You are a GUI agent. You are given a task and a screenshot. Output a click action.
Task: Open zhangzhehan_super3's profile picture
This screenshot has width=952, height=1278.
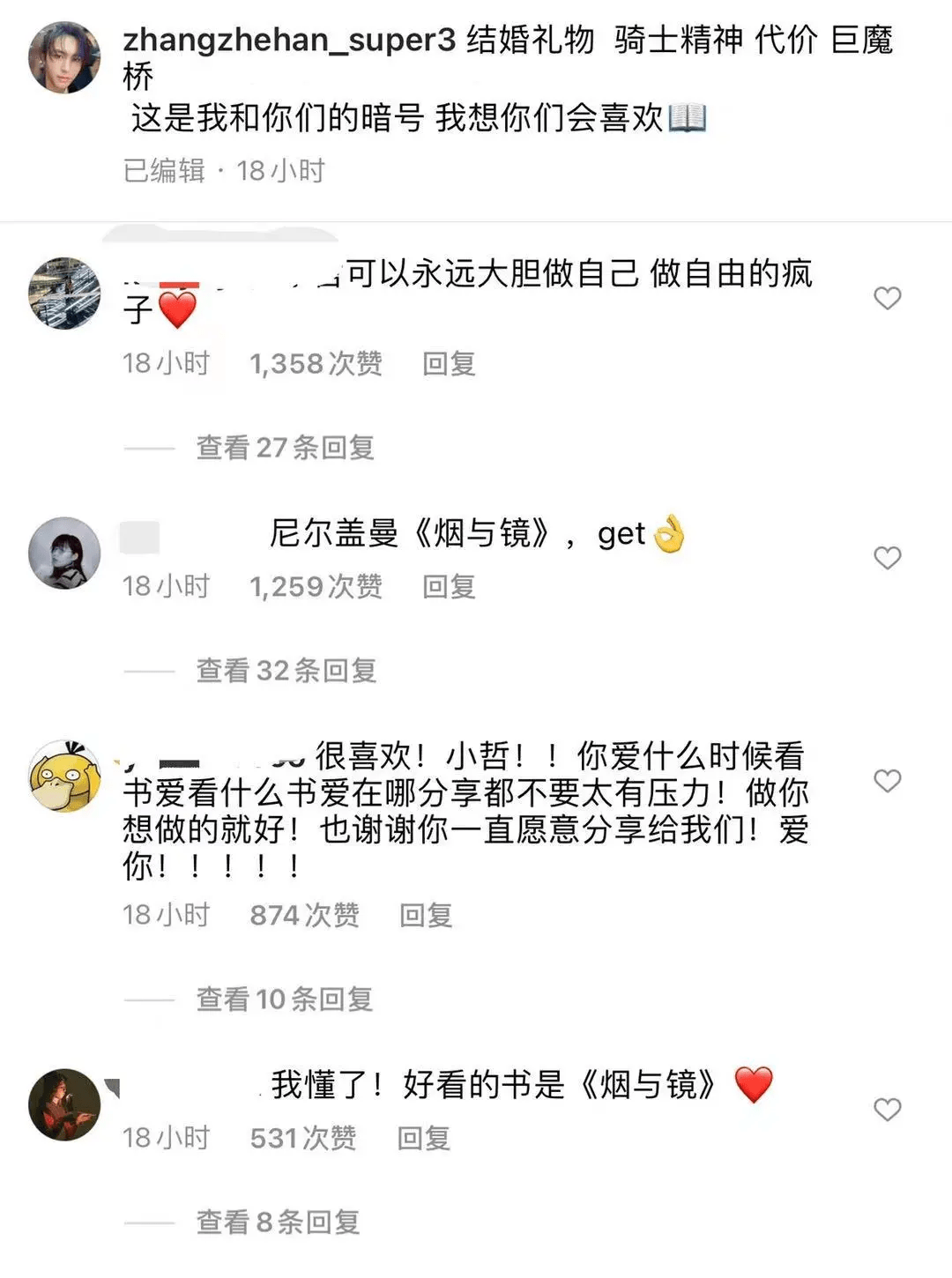pos(64,57)
